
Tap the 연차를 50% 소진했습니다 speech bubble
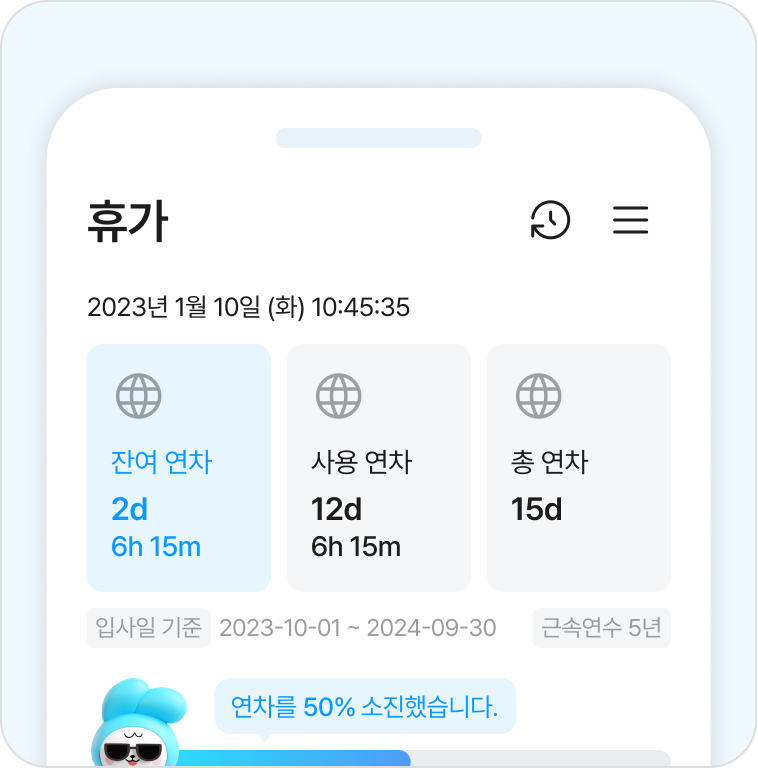click(366, 705)
